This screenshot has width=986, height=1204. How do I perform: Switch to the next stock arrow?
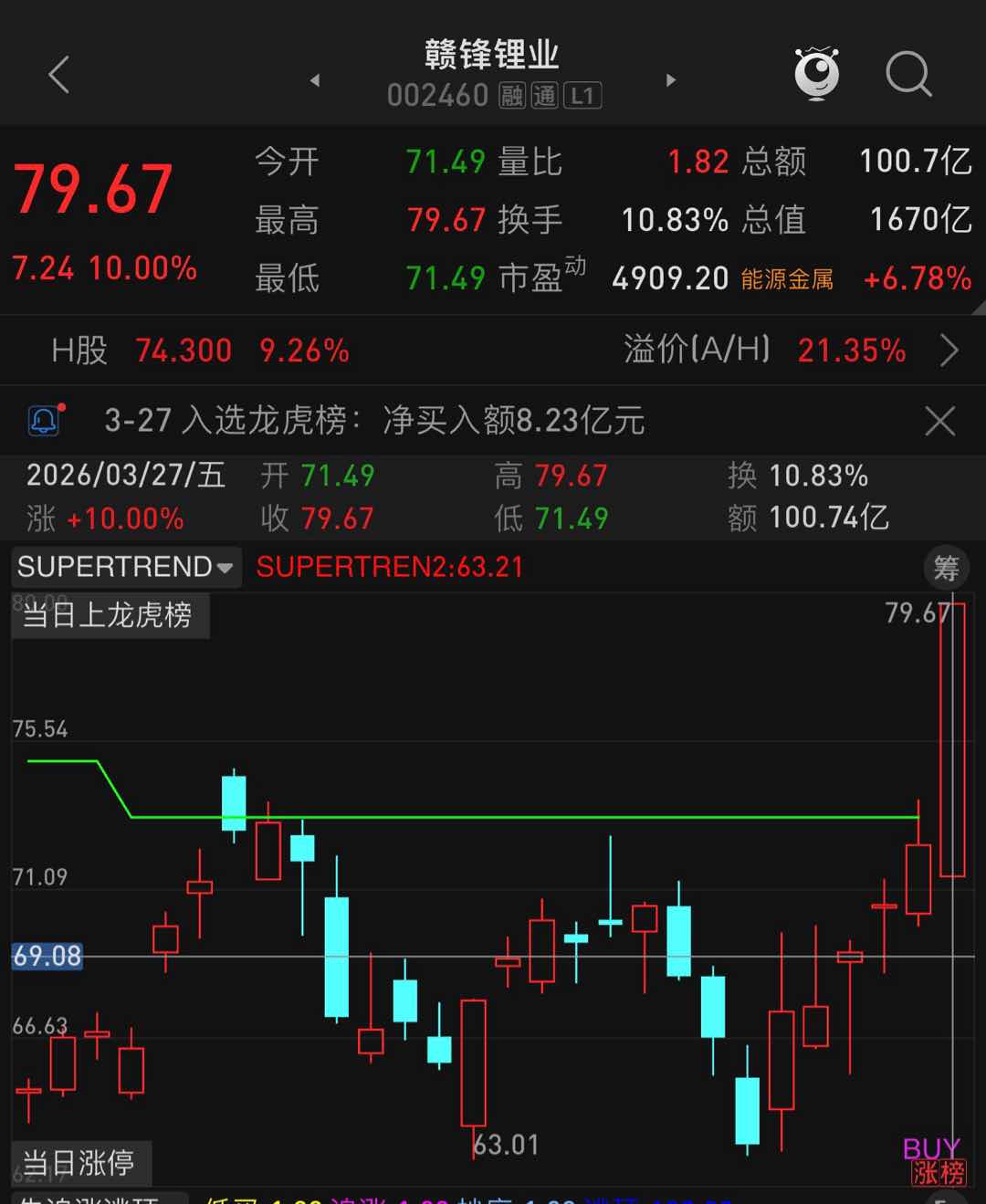(x=671, y=80)
